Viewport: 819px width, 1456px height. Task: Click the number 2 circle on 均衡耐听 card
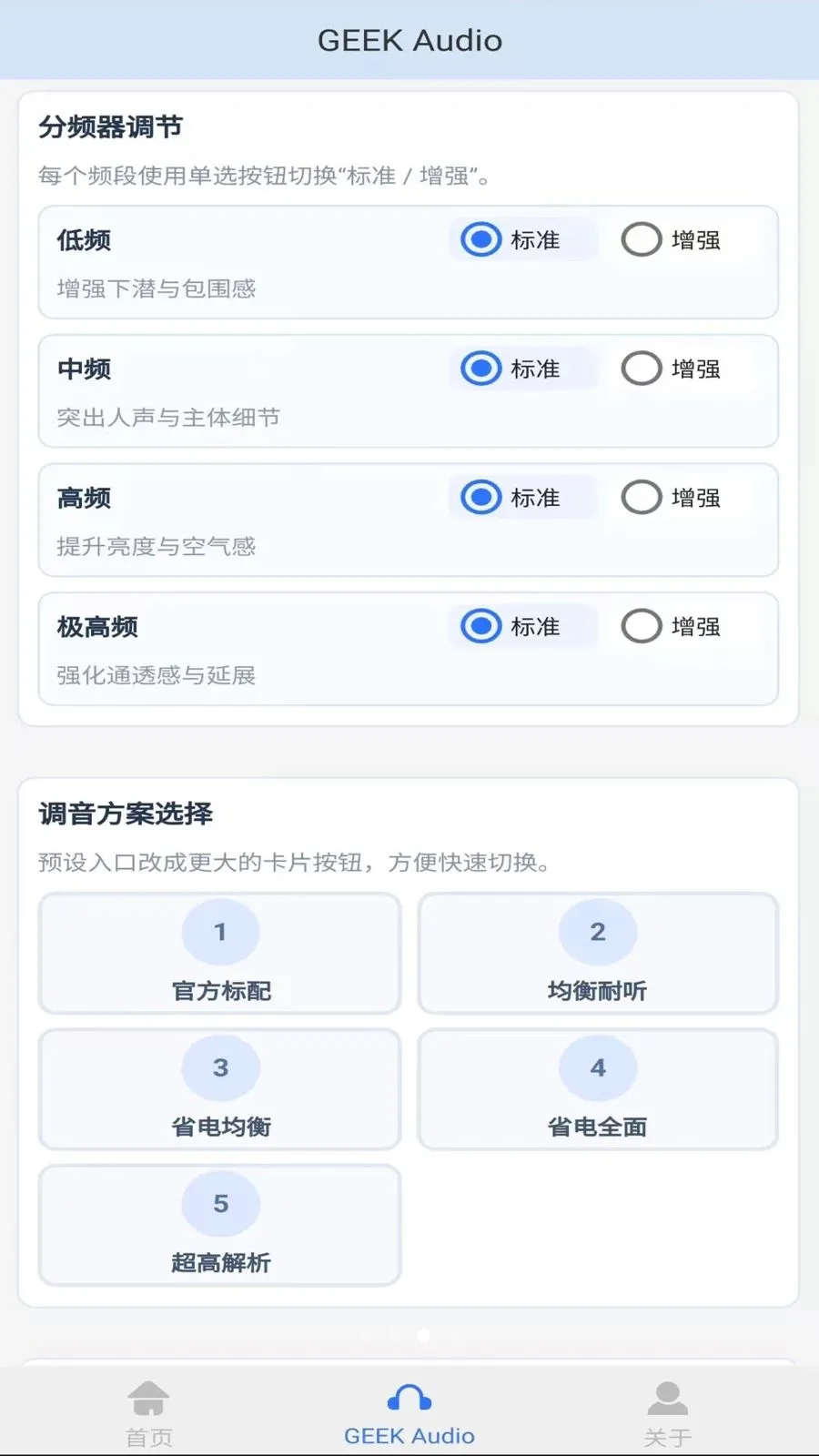[597, 931]
